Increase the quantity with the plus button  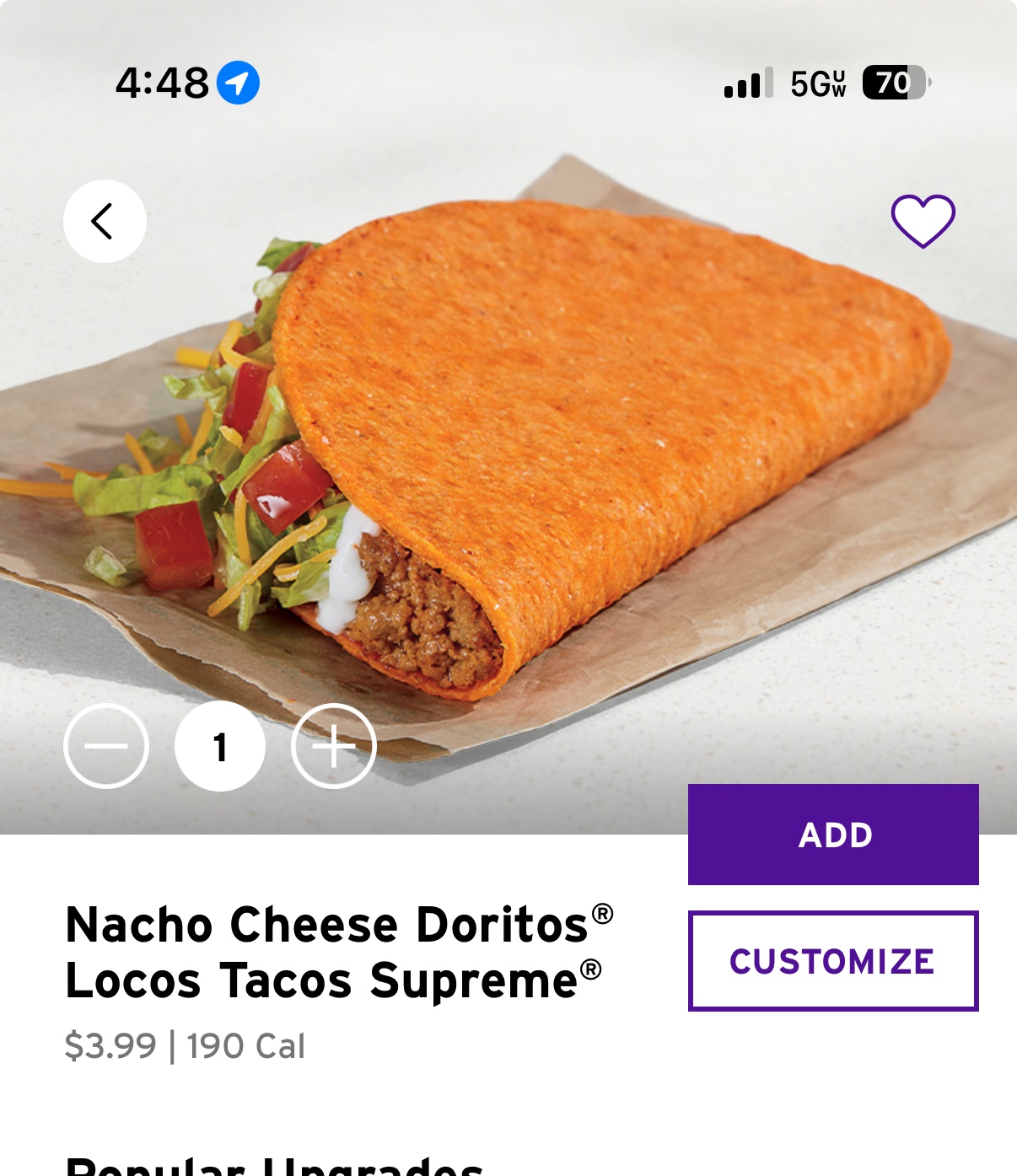click(334, 746)
